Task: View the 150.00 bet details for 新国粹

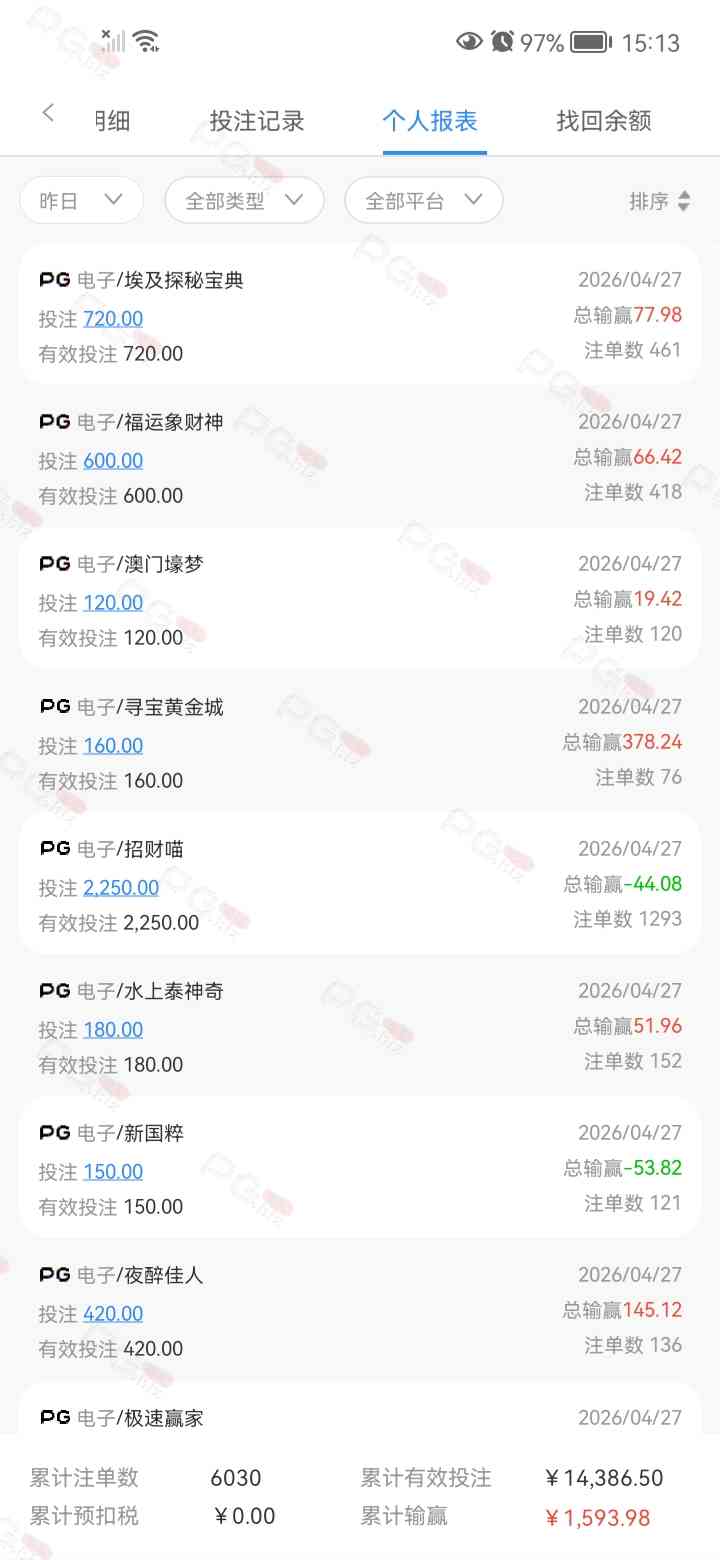Action: 113,1172
